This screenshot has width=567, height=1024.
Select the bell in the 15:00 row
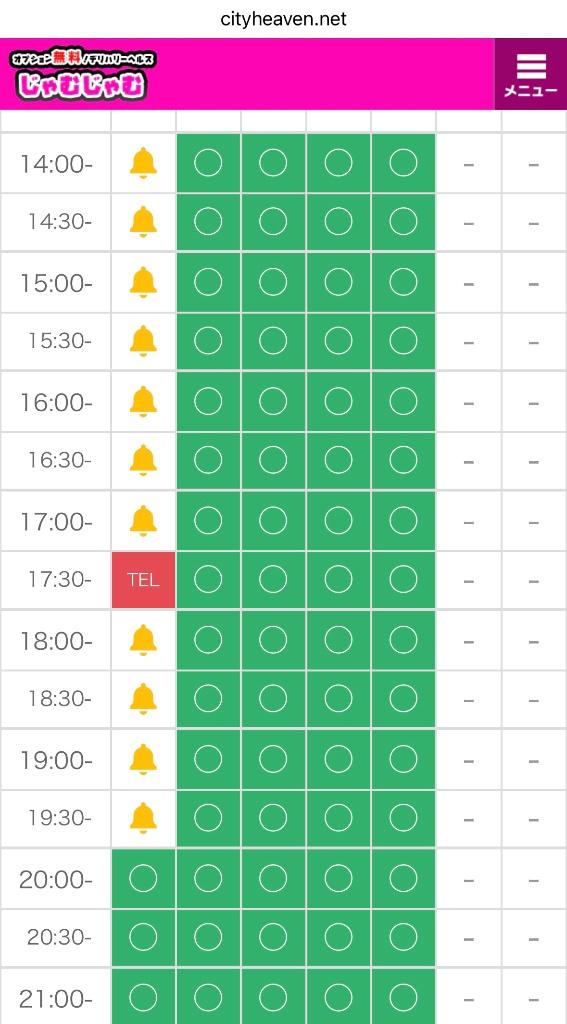(143, 283)
